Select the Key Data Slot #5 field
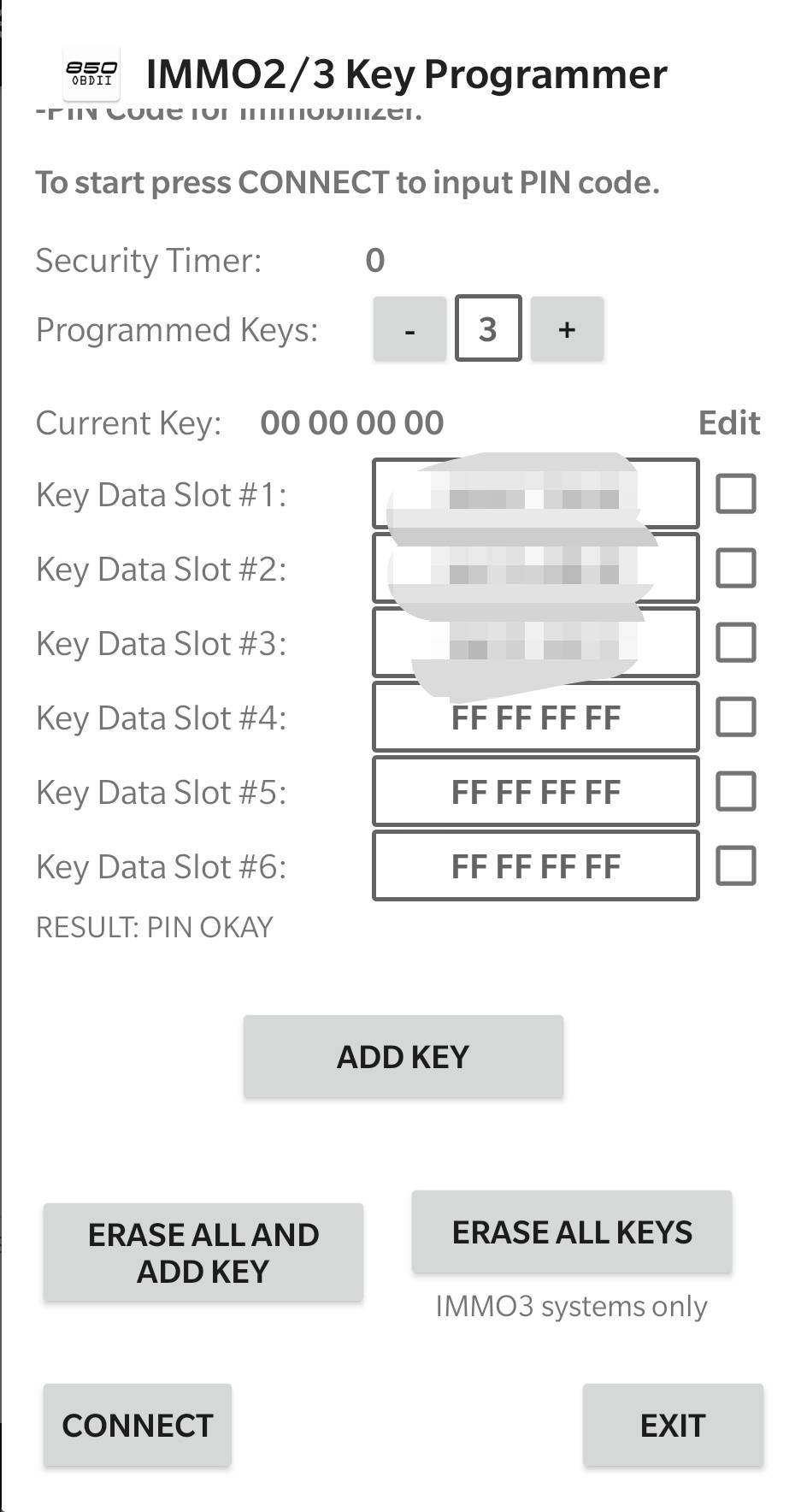Image resolution: width=801 pixels, height=1512 pixels. 536,792
